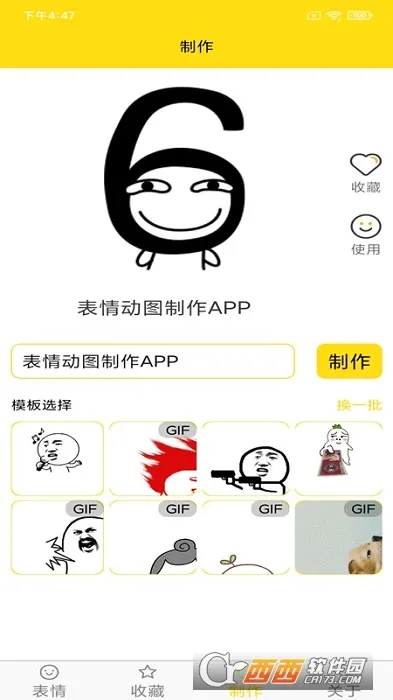
Task: Tap the 收藏 heart icon
Action: coord(366,165)
